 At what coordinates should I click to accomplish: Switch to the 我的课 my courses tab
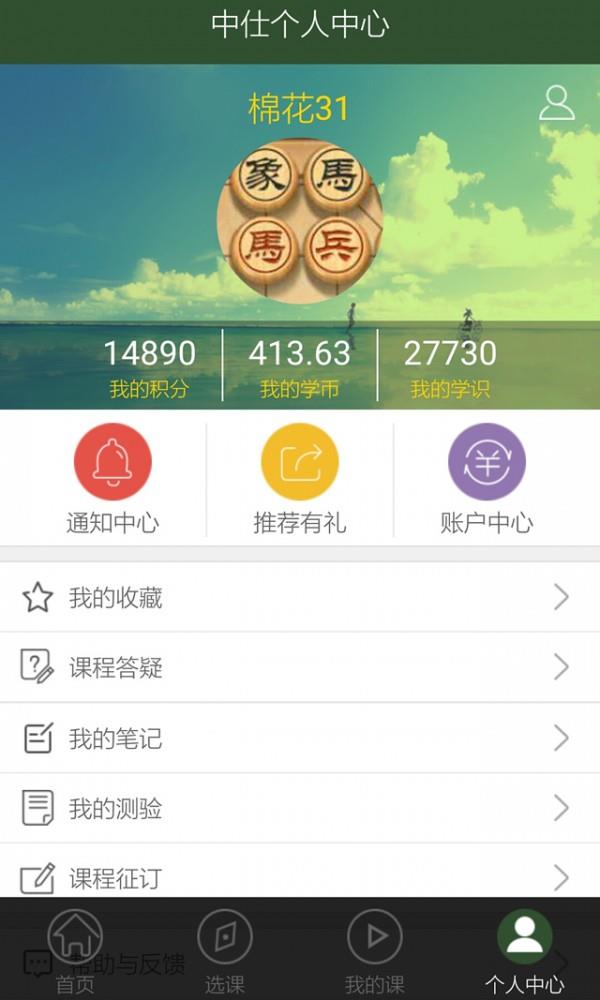coord(375,950)
